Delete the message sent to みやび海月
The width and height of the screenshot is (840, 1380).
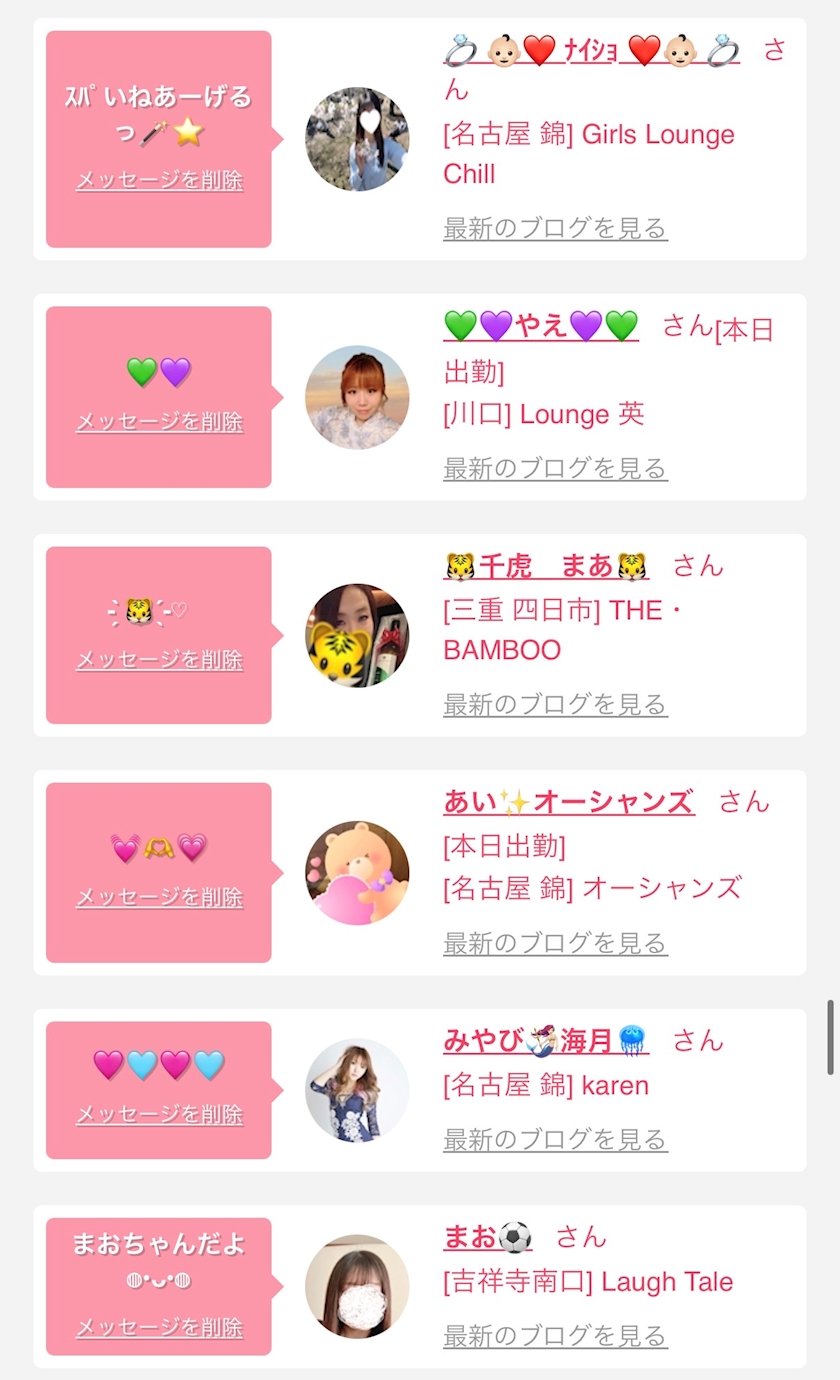[x=159, y=1114]
